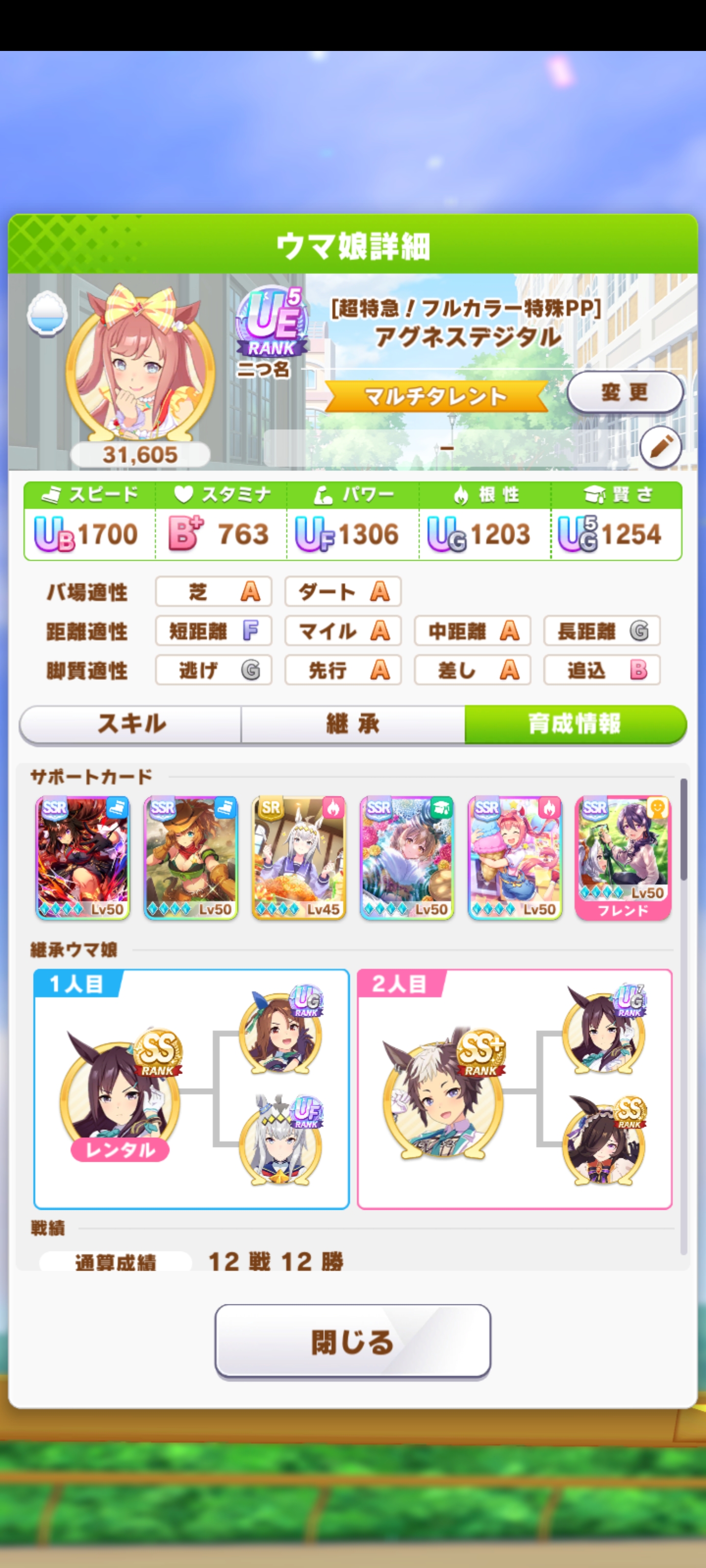Close the dialog with 閉じる button

(x=353, y=1342)
